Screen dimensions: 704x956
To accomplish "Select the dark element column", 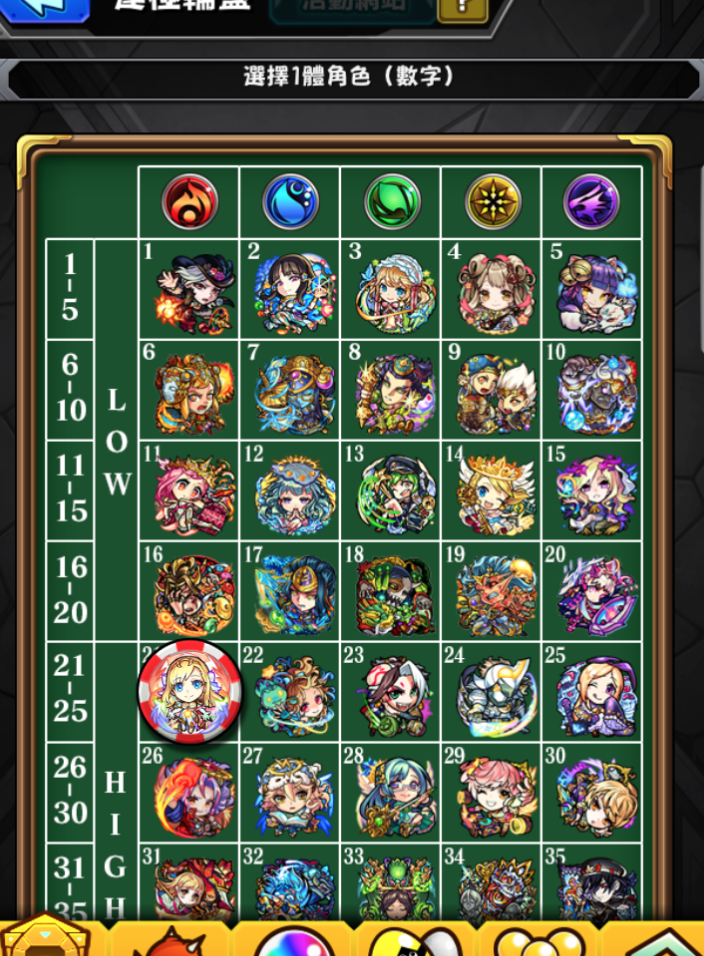I will (x=592, y=201).
